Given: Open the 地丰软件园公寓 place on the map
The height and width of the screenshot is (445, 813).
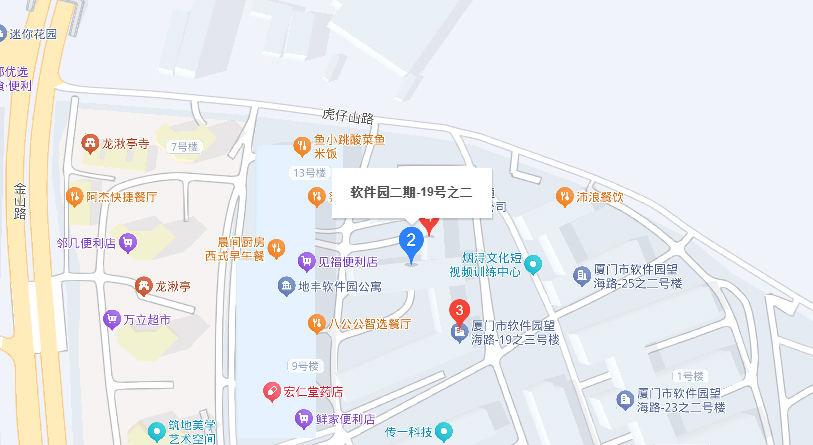Looking at the screenshot, I should point(286,287).
